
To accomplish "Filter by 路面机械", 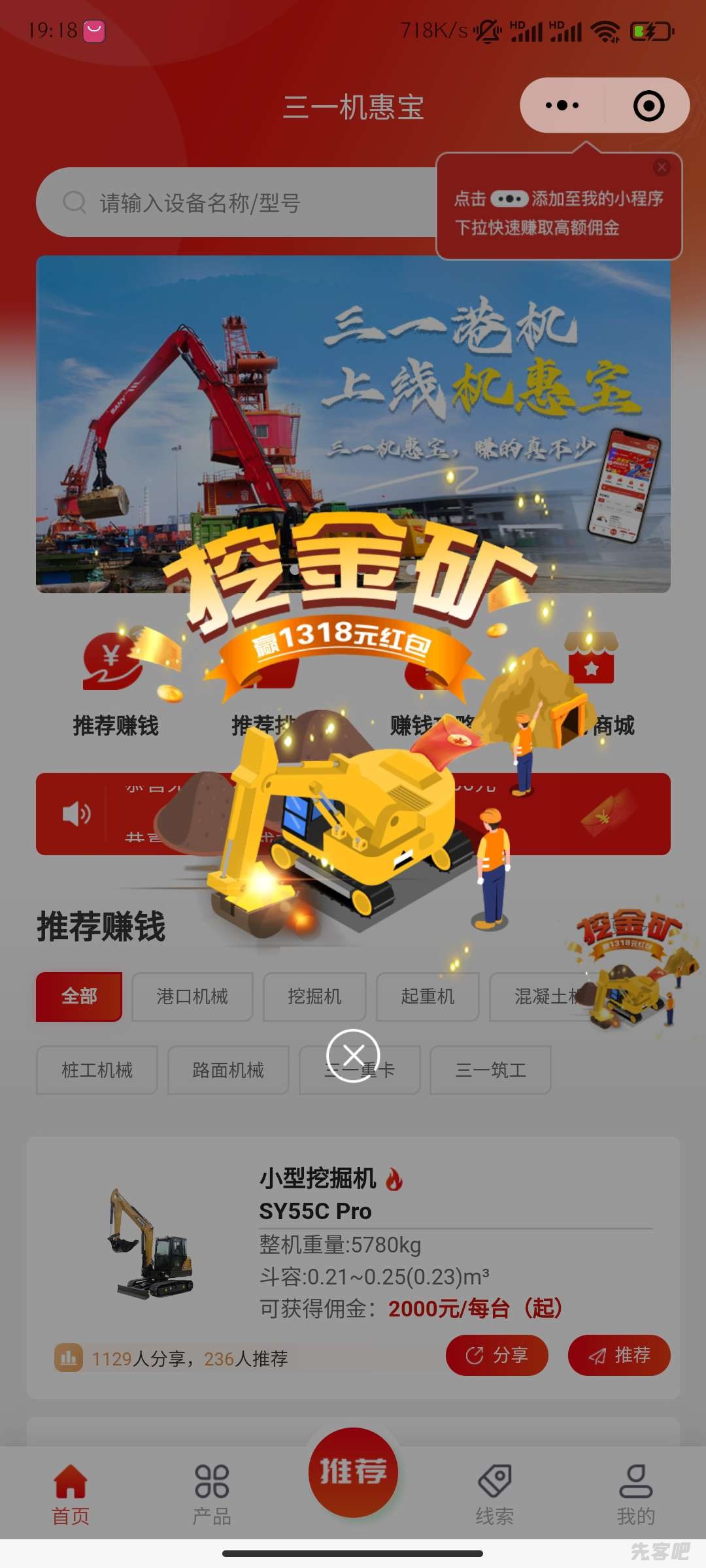I will [x=228, y=1070].
